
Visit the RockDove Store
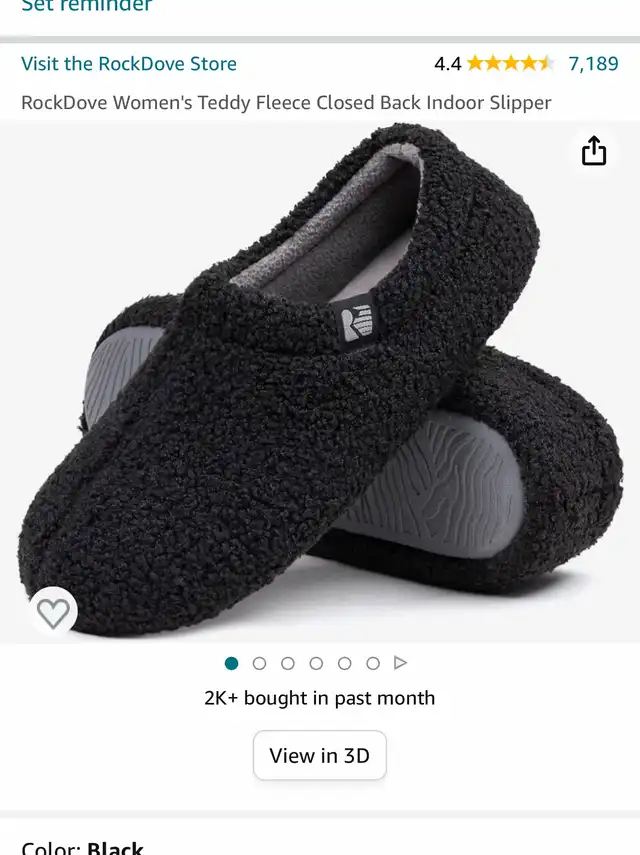[x=129, y=64]
